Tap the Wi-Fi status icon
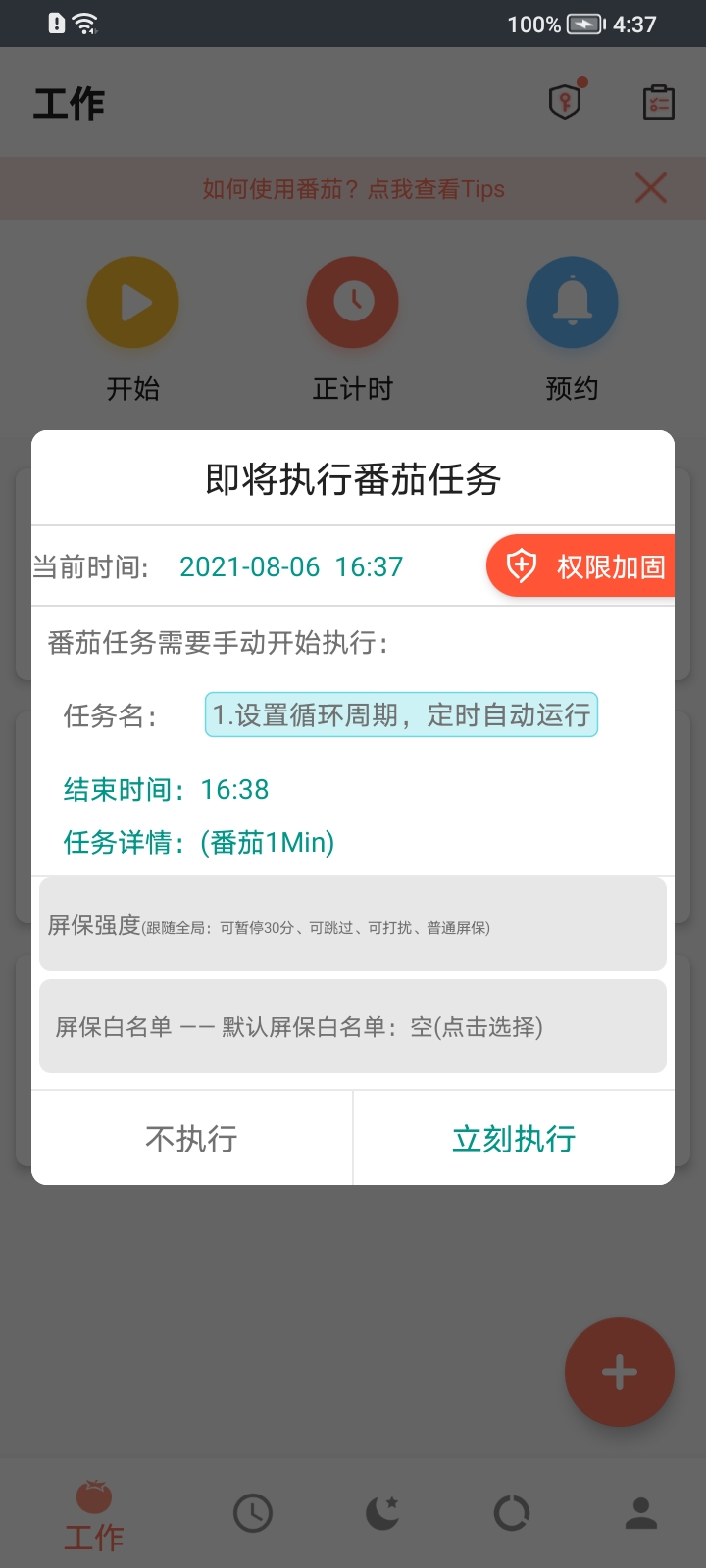This screenshot has width=706, height=1568. coord(86,24)
